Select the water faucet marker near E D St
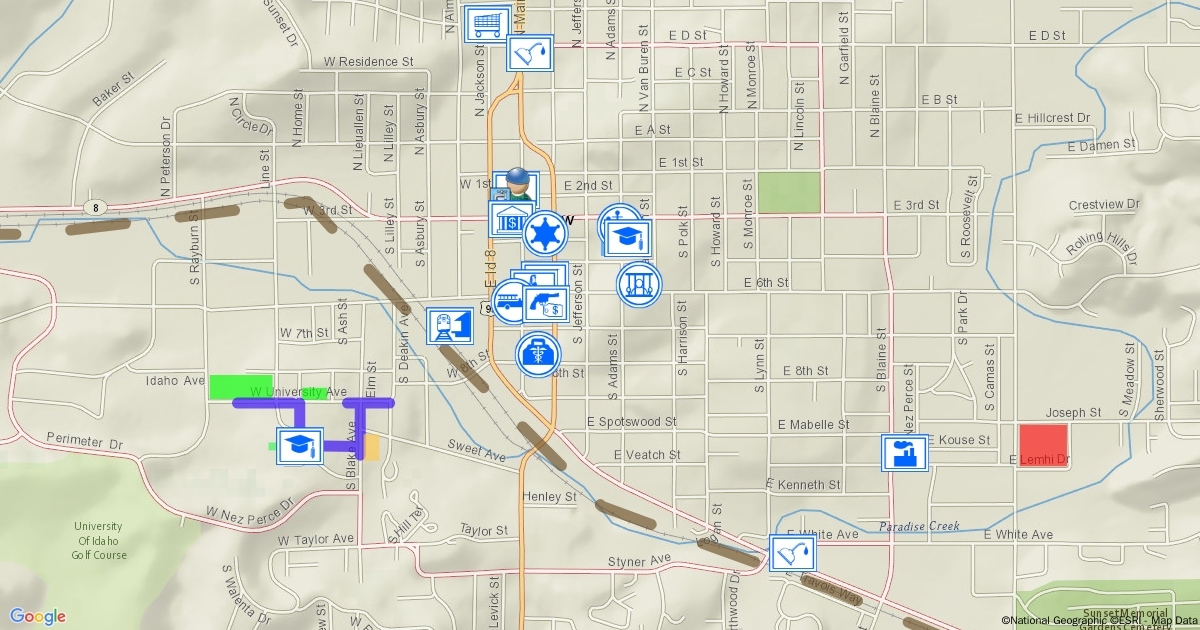This screenshot has height=630, width=1200. [x=530, y=52]
